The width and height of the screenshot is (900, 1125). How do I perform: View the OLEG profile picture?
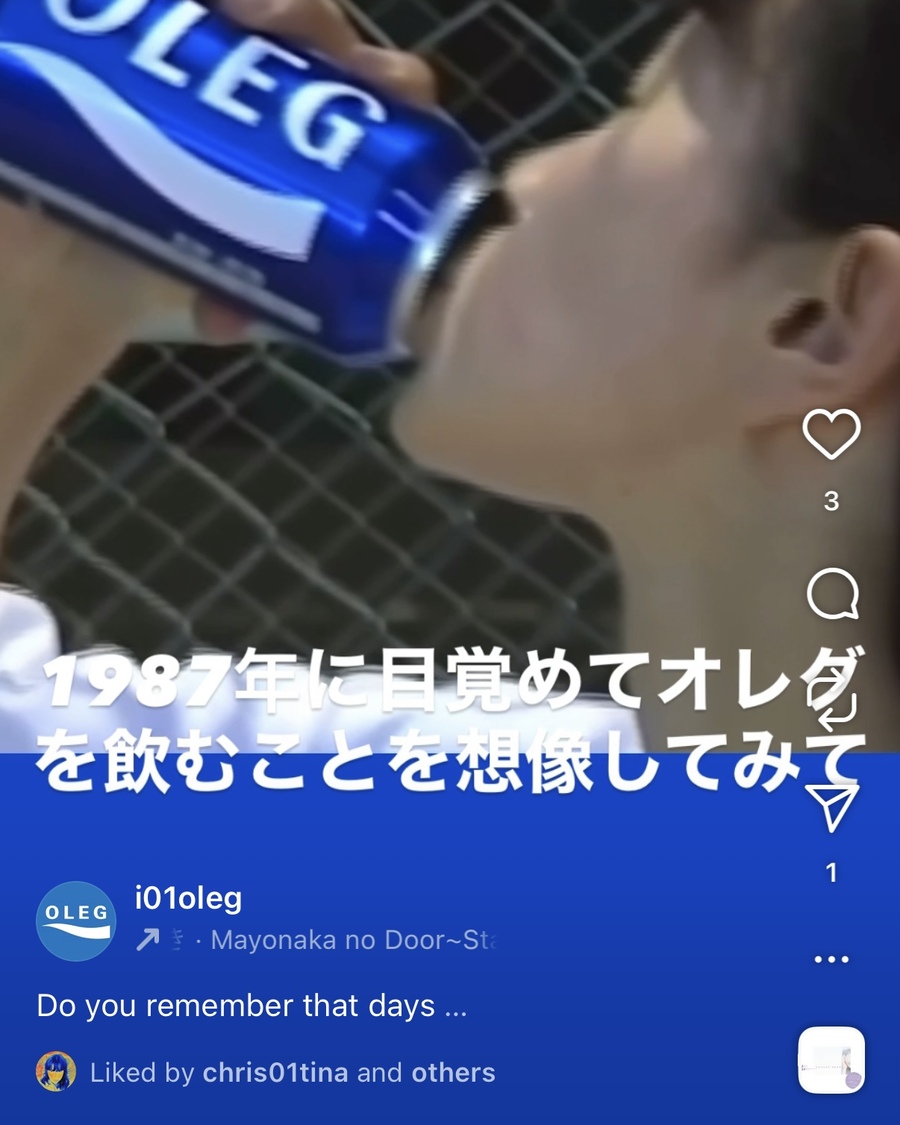click(76, 921)
